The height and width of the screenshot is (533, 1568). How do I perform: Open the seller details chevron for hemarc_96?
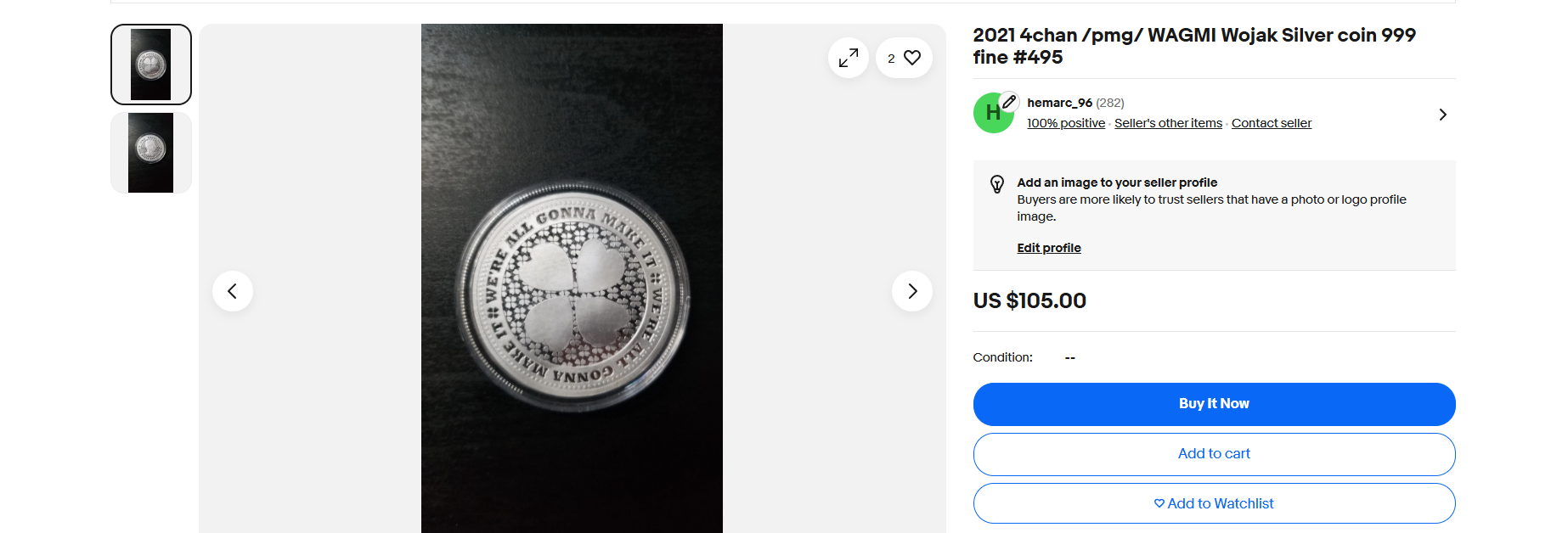[1442, 114]
